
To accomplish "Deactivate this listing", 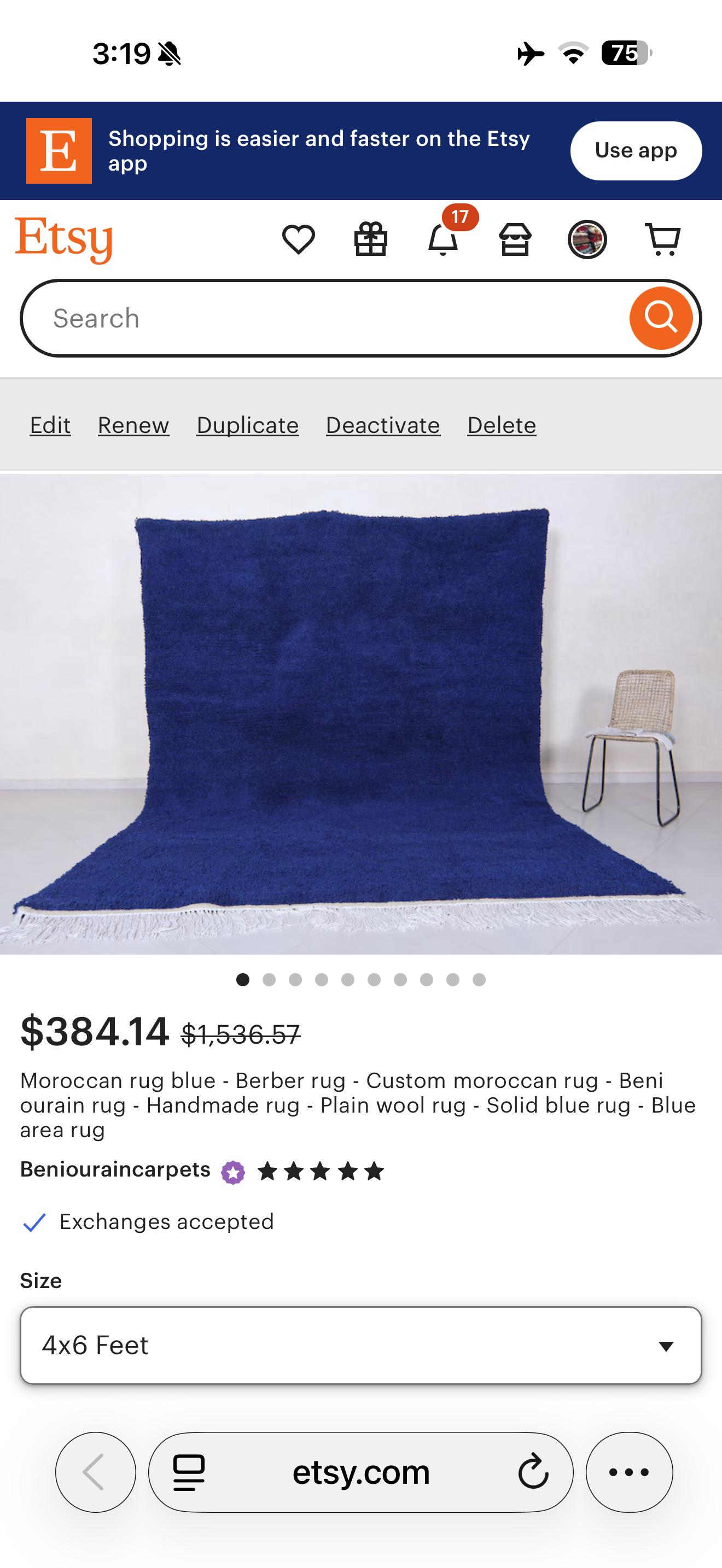I will 383,425.
